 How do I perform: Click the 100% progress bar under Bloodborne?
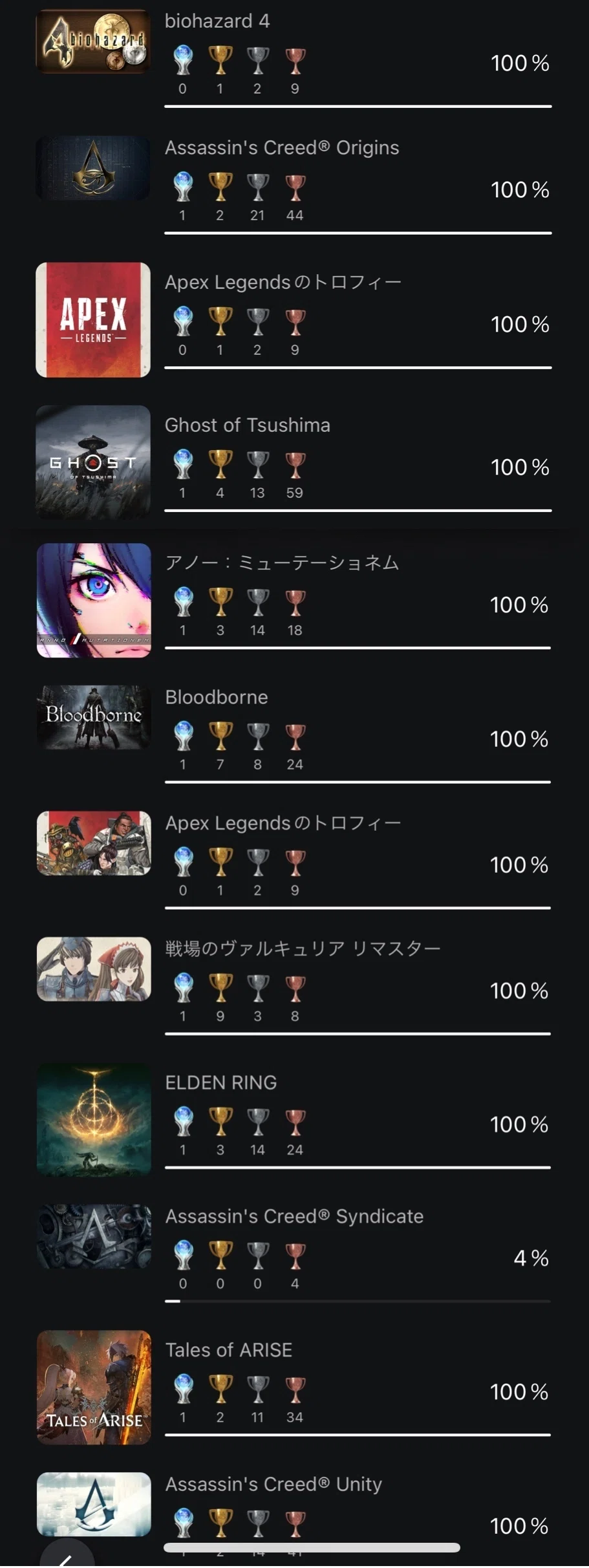click(358, 782)
